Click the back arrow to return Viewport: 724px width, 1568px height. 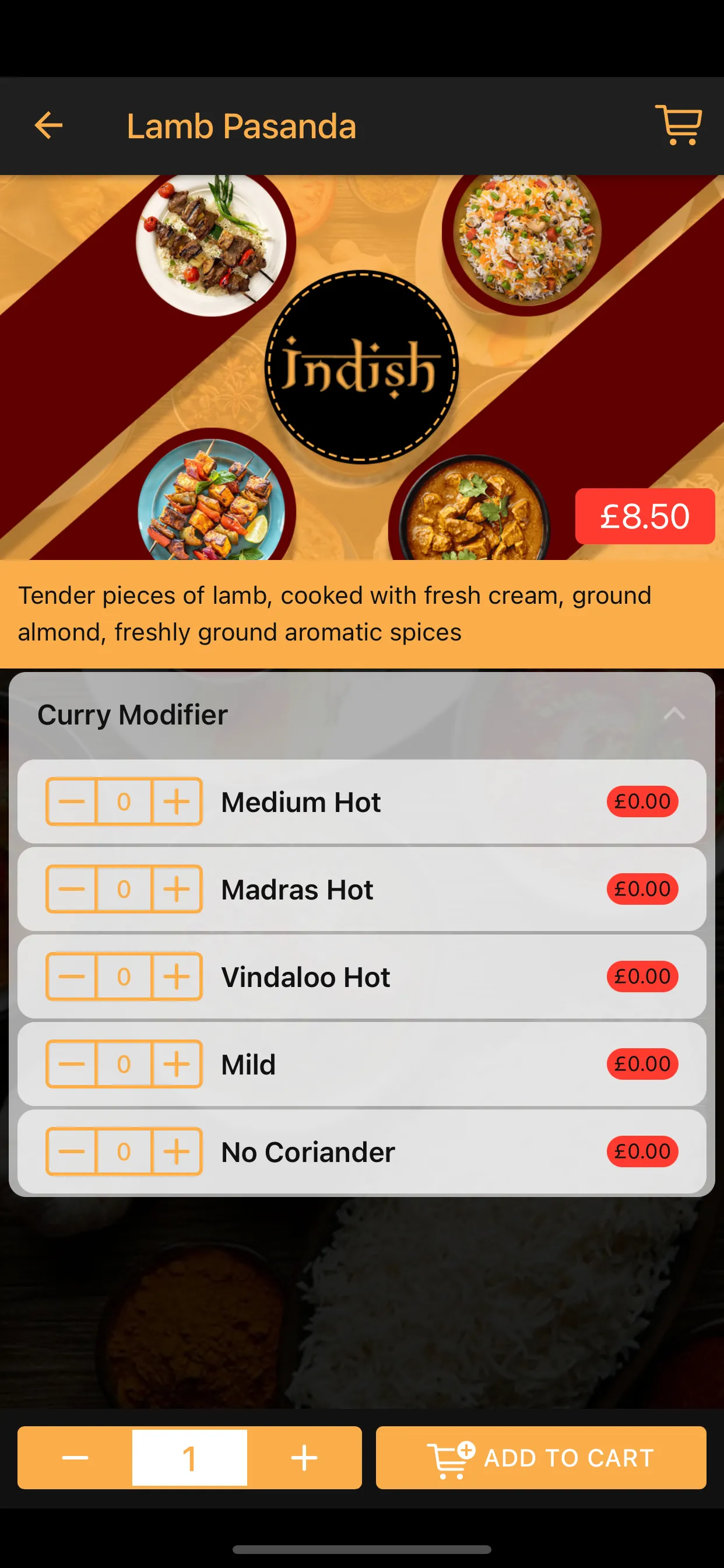point(48,125)
